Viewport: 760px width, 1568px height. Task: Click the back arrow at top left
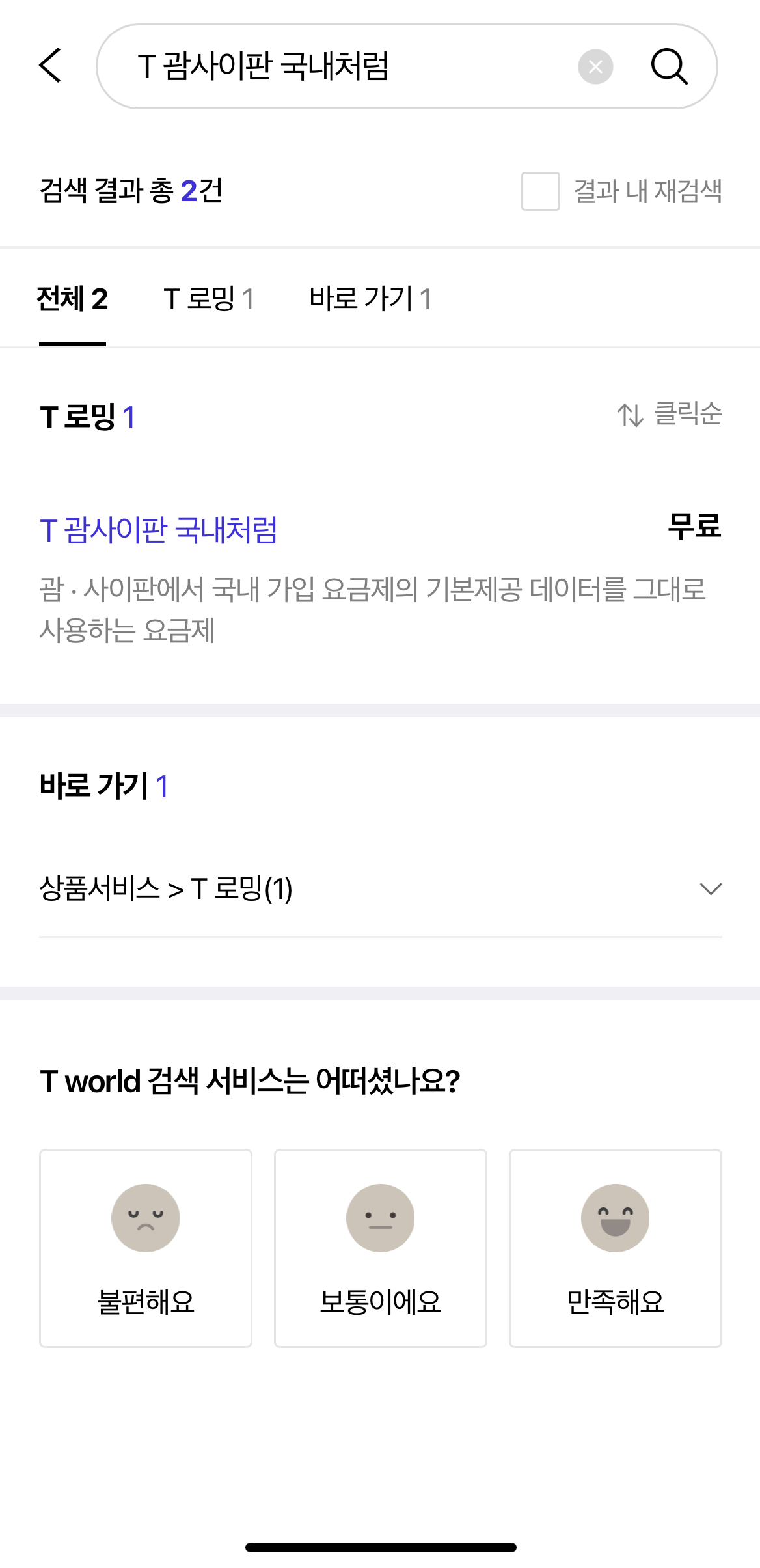[x=51, y=66]
